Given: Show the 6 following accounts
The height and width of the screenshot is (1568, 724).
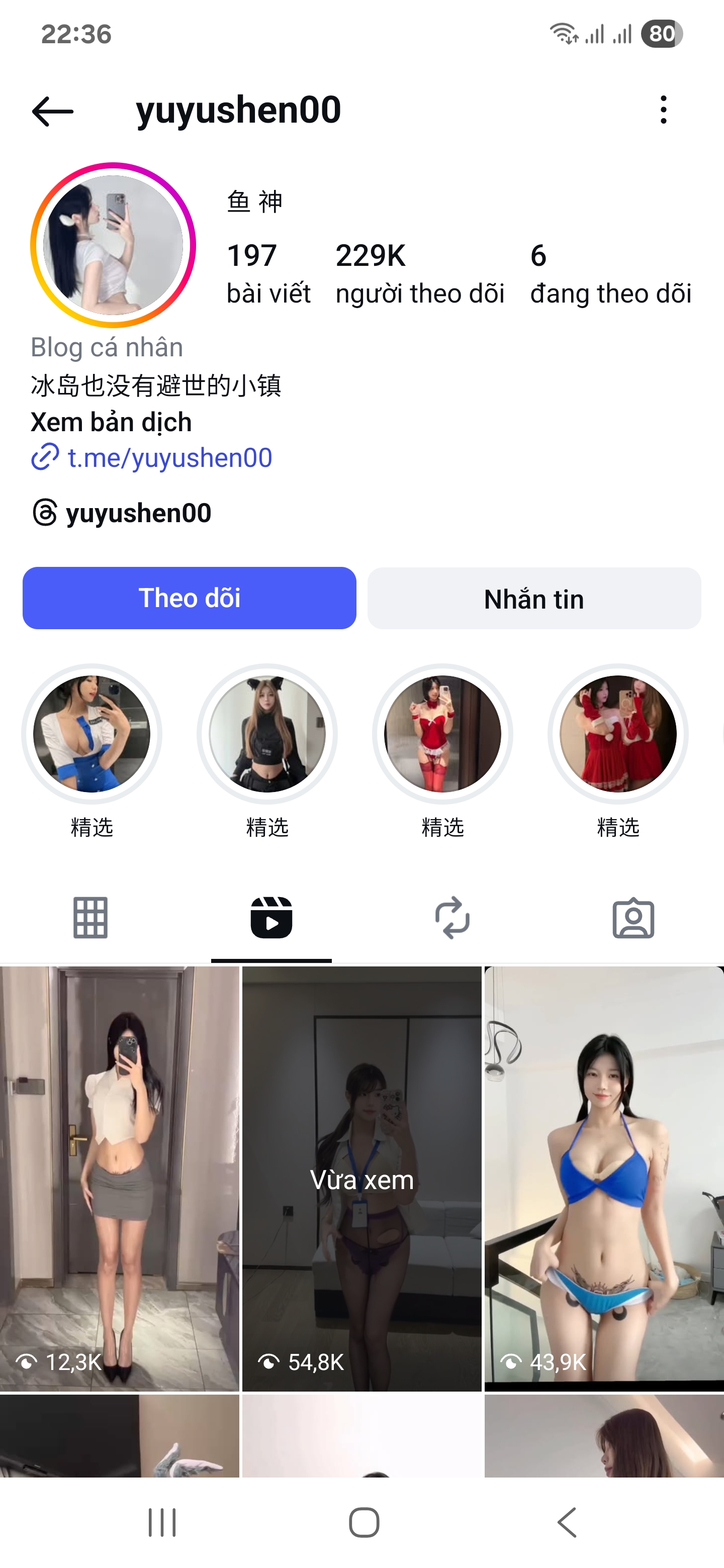Looking at the screenshot, I should tap(610, 273).
